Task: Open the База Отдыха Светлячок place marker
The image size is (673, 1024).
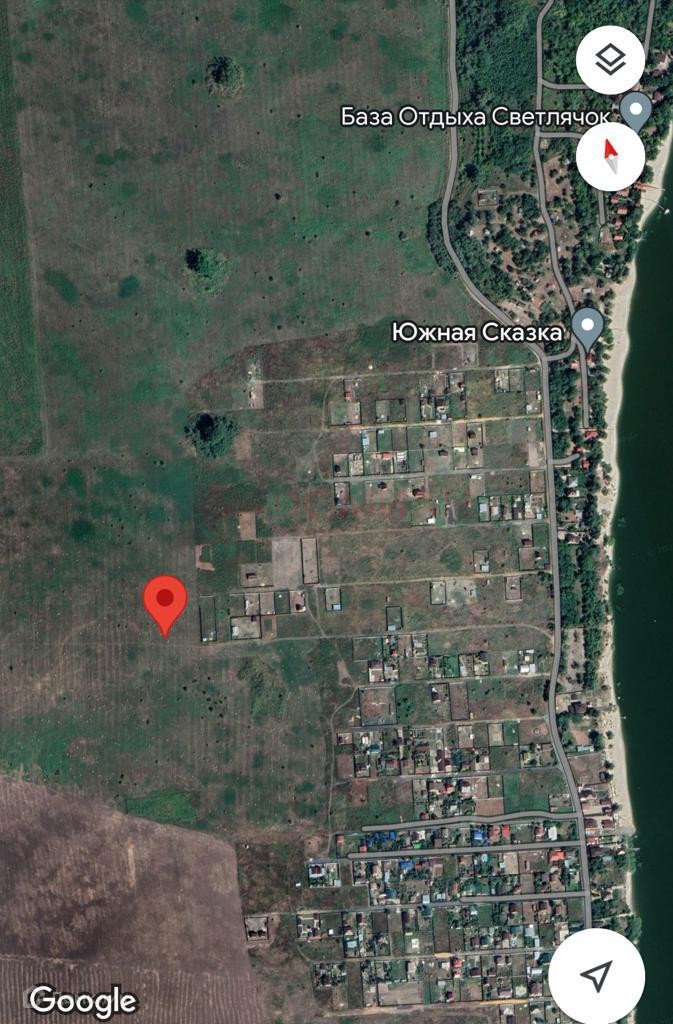Action: (x=635, y=109)
